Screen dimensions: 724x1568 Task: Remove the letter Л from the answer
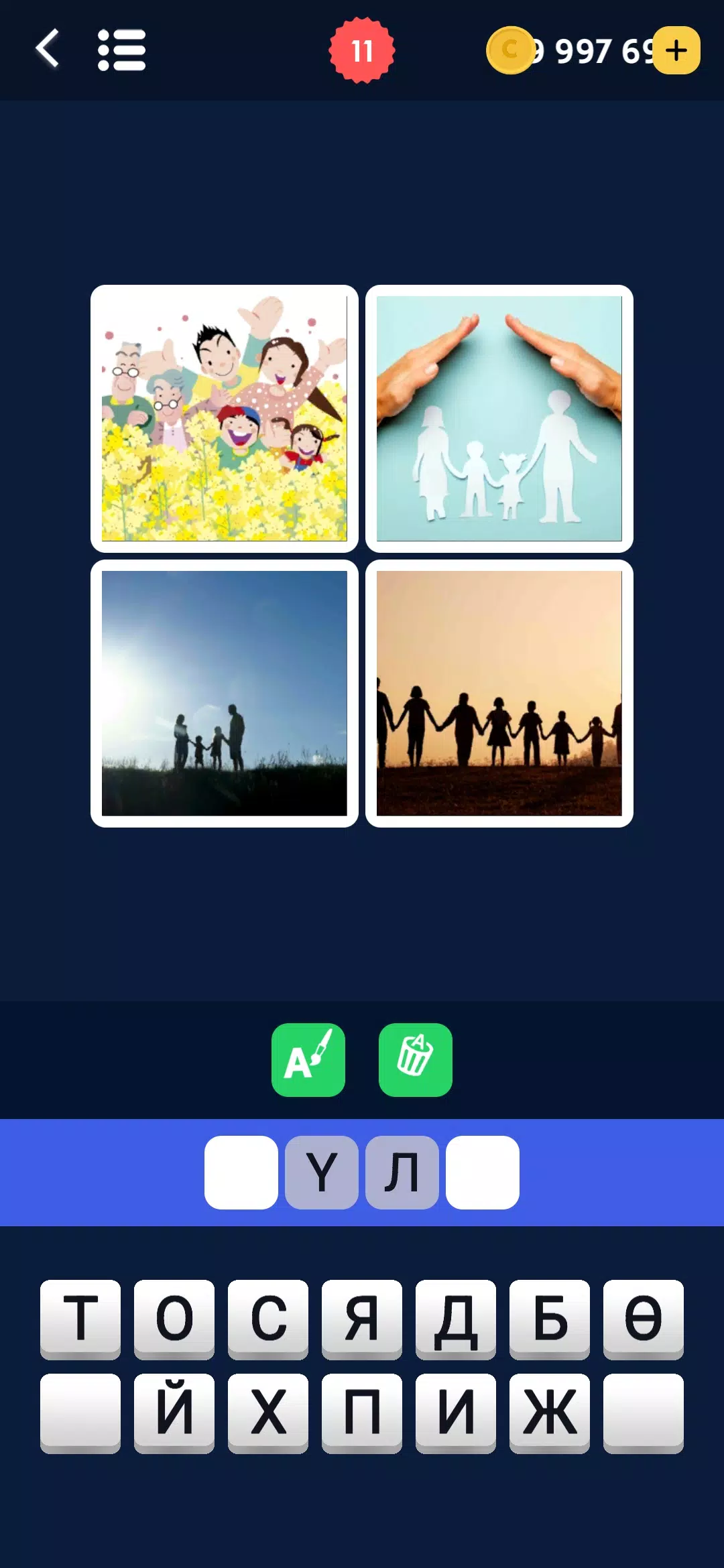pos(402,1173)
